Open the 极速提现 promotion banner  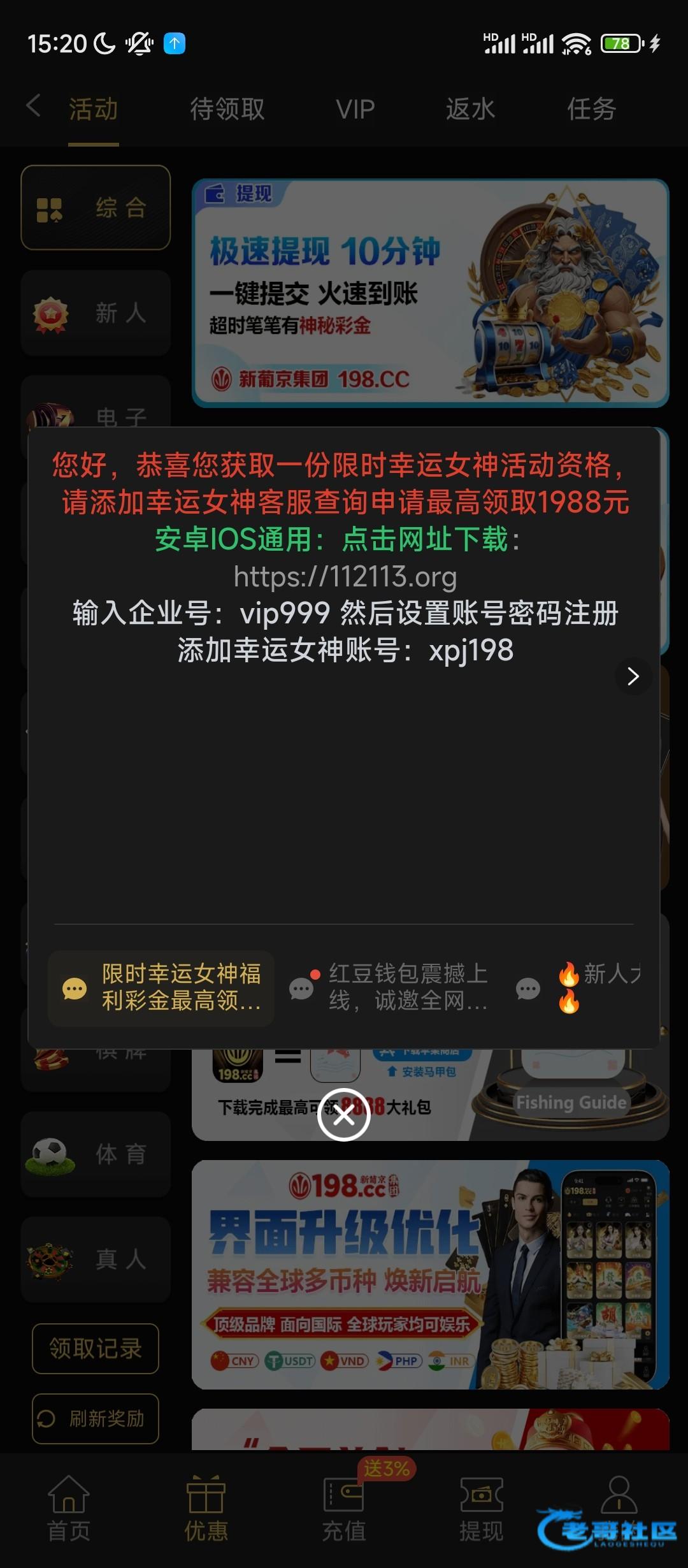tap(430, 293)
